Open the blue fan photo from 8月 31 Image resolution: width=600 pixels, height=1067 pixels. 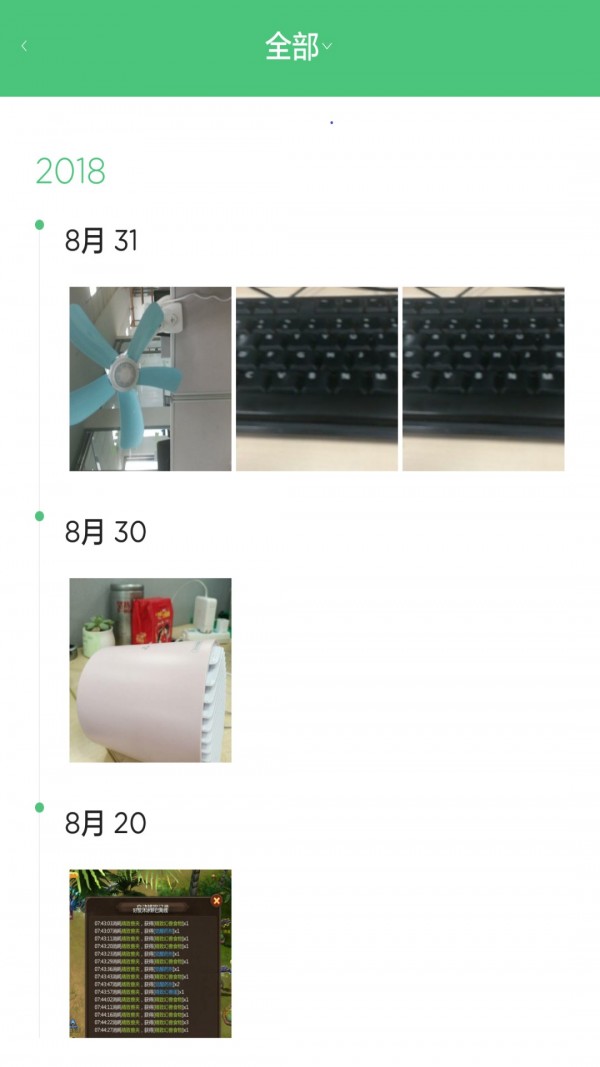click(150, 379)
